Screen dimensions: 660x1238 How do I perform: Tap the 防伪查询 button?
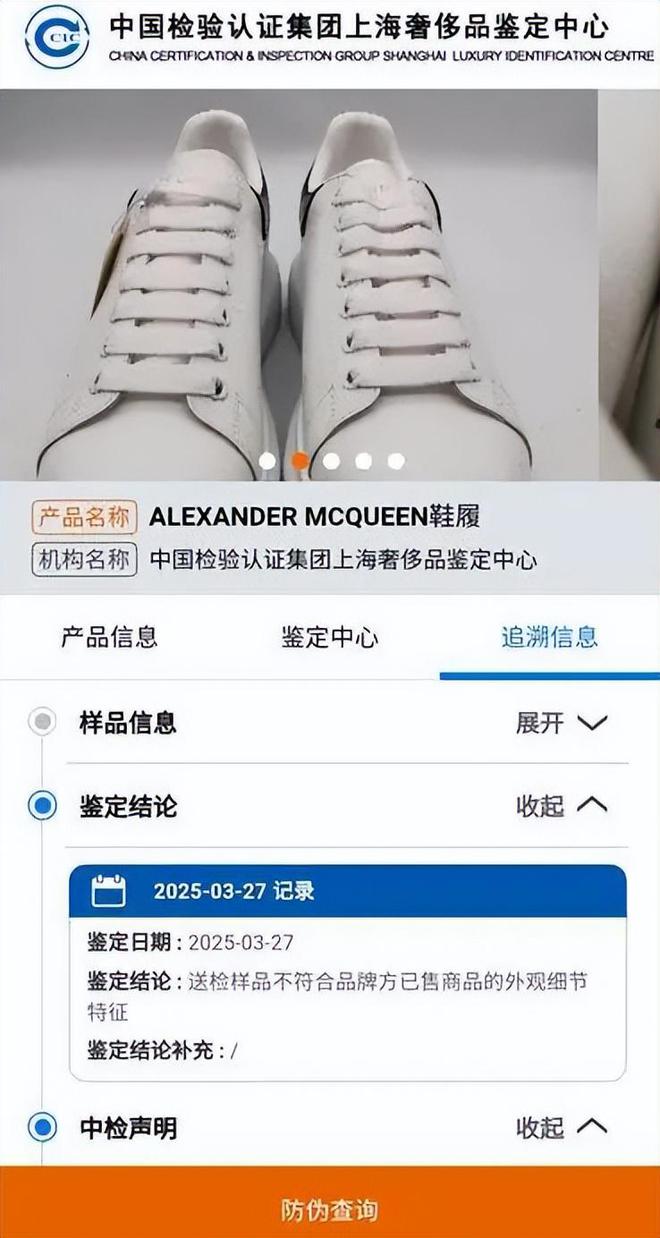[330, 1210]
